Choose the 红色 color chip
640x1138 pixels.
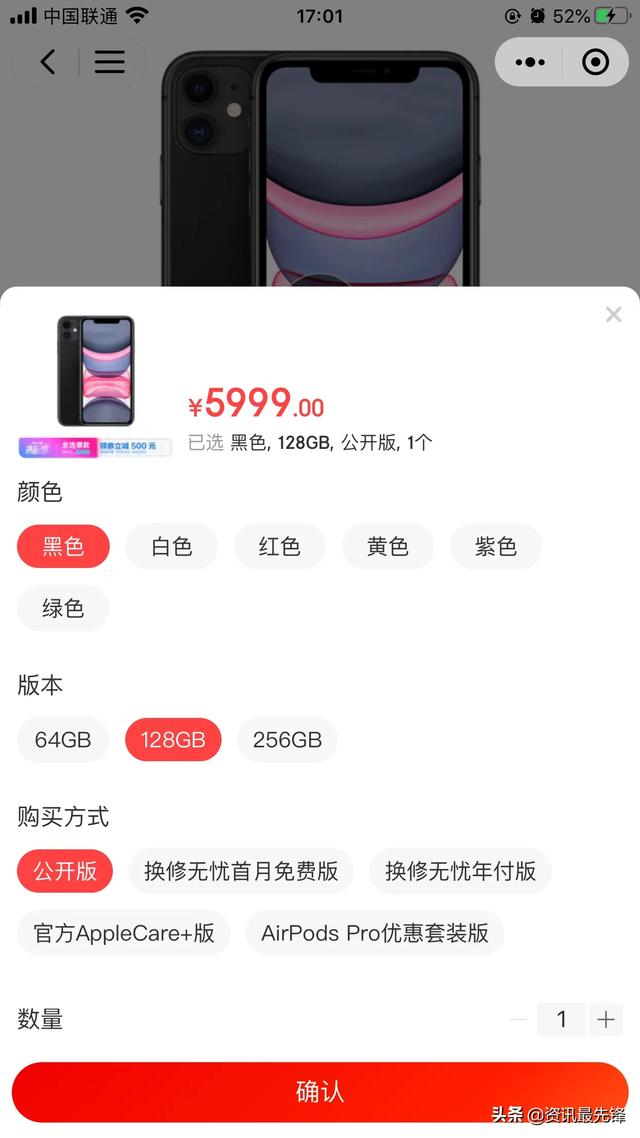[x=279, y=546]
